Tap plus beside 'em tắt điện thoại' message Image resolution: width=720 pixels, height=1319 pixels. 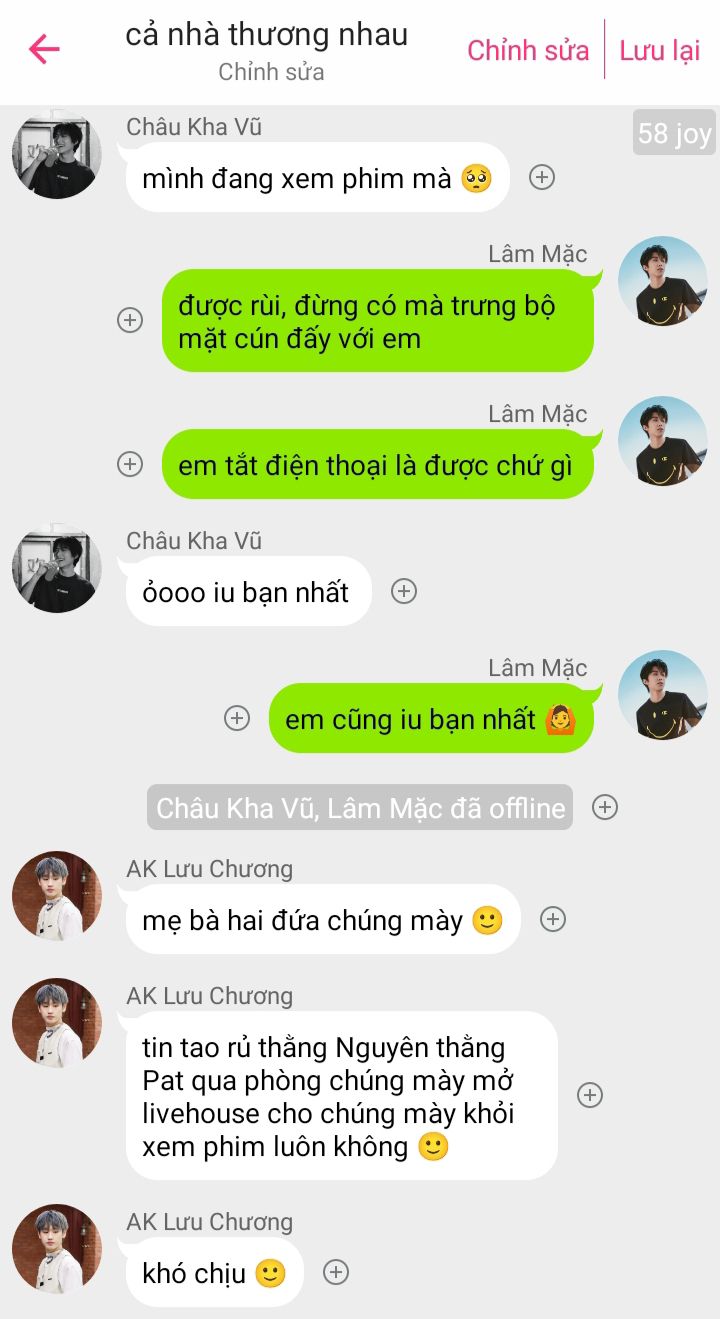pyautogui.click(x=130, y=464)
